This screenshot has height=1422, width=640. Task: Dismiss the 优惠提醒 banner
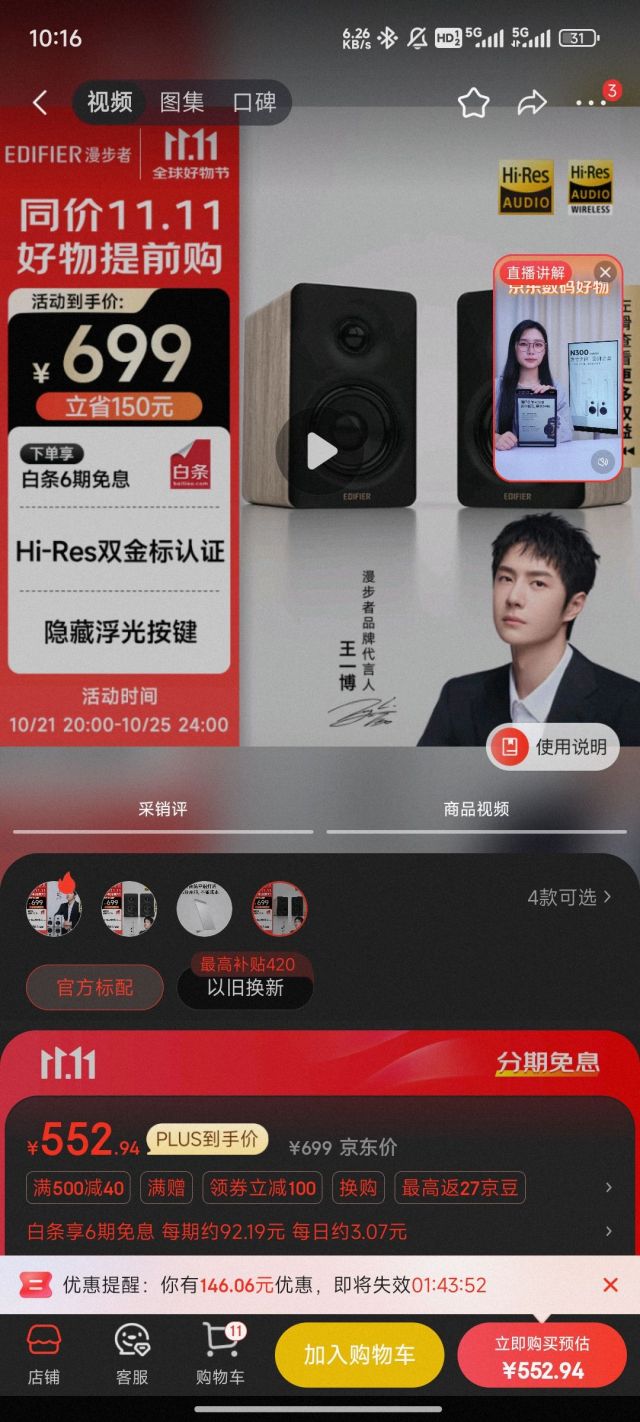pos(610,1285)
